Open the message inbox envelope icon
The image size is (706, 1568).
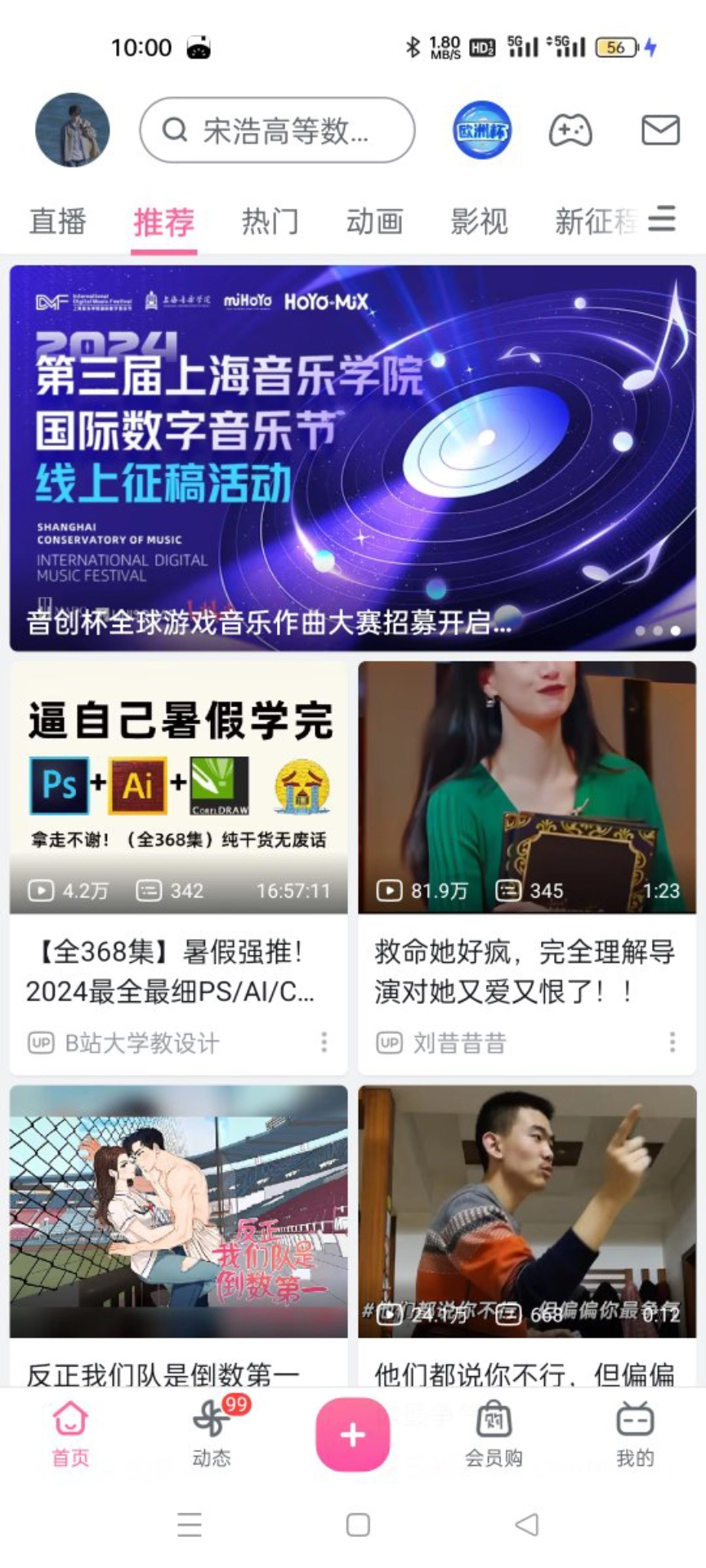click(660, 130)
